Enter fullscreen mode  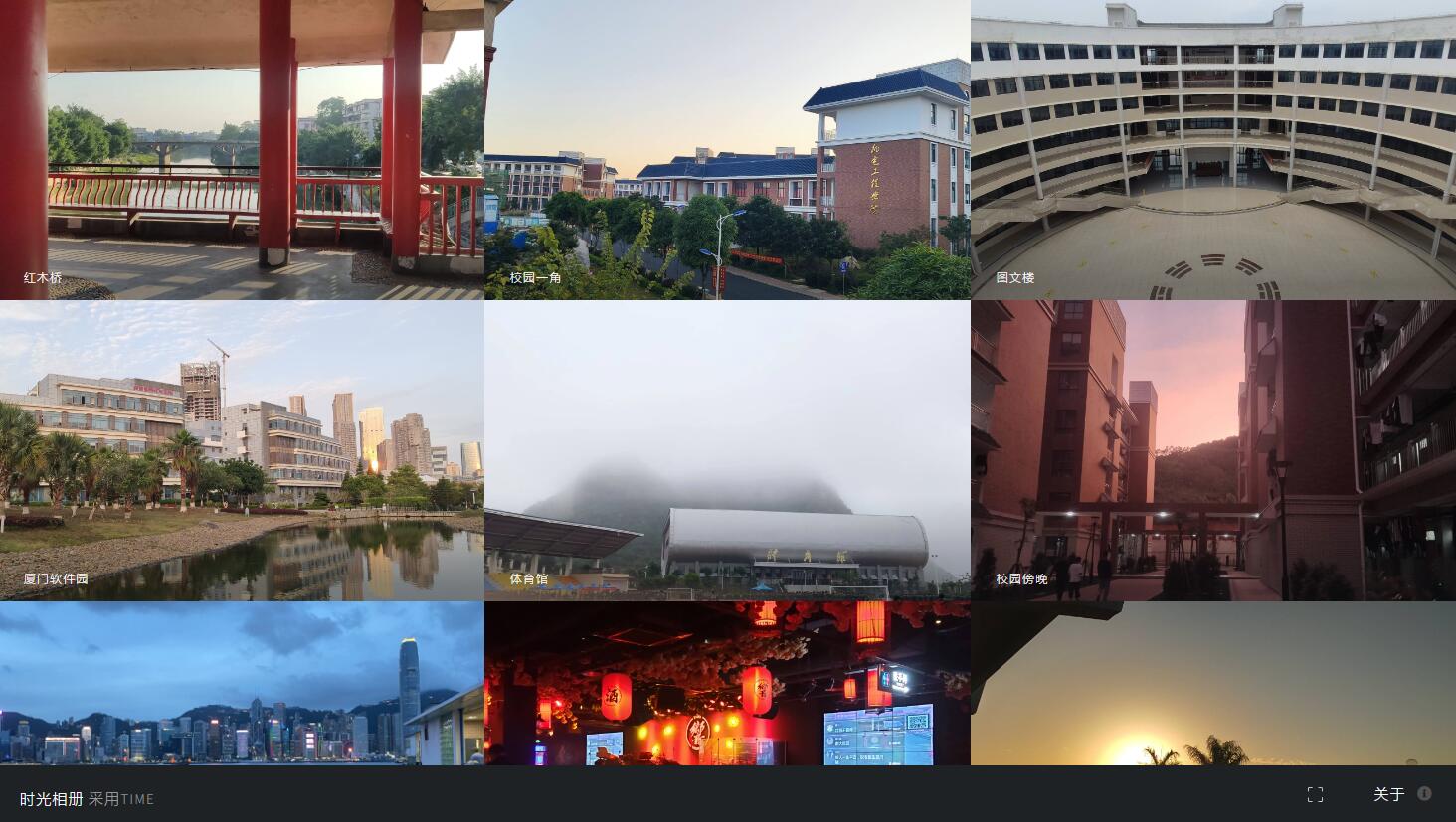[x=1315, y=794]
